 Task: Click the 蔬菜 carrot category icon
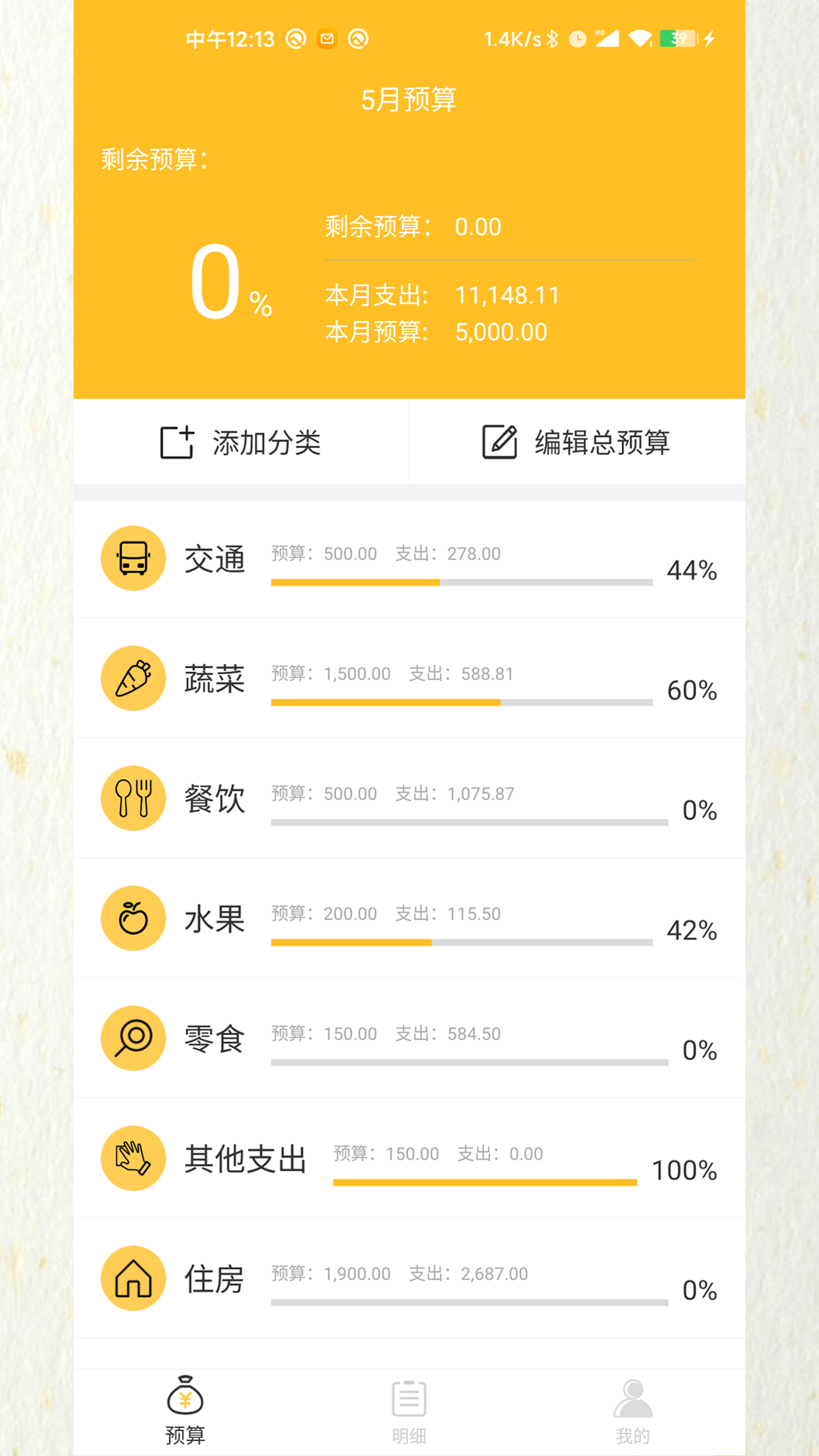[x=133, y=679]
